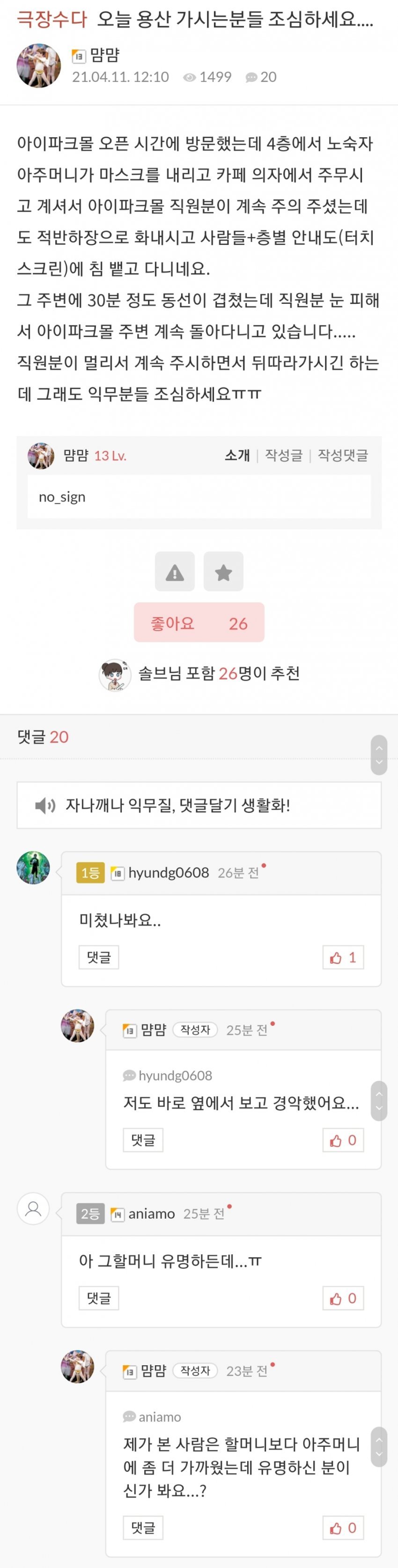Open hyundg0608's profile picture
Image resolution: width=398 pixels, height=1568 pixels.
33,868
